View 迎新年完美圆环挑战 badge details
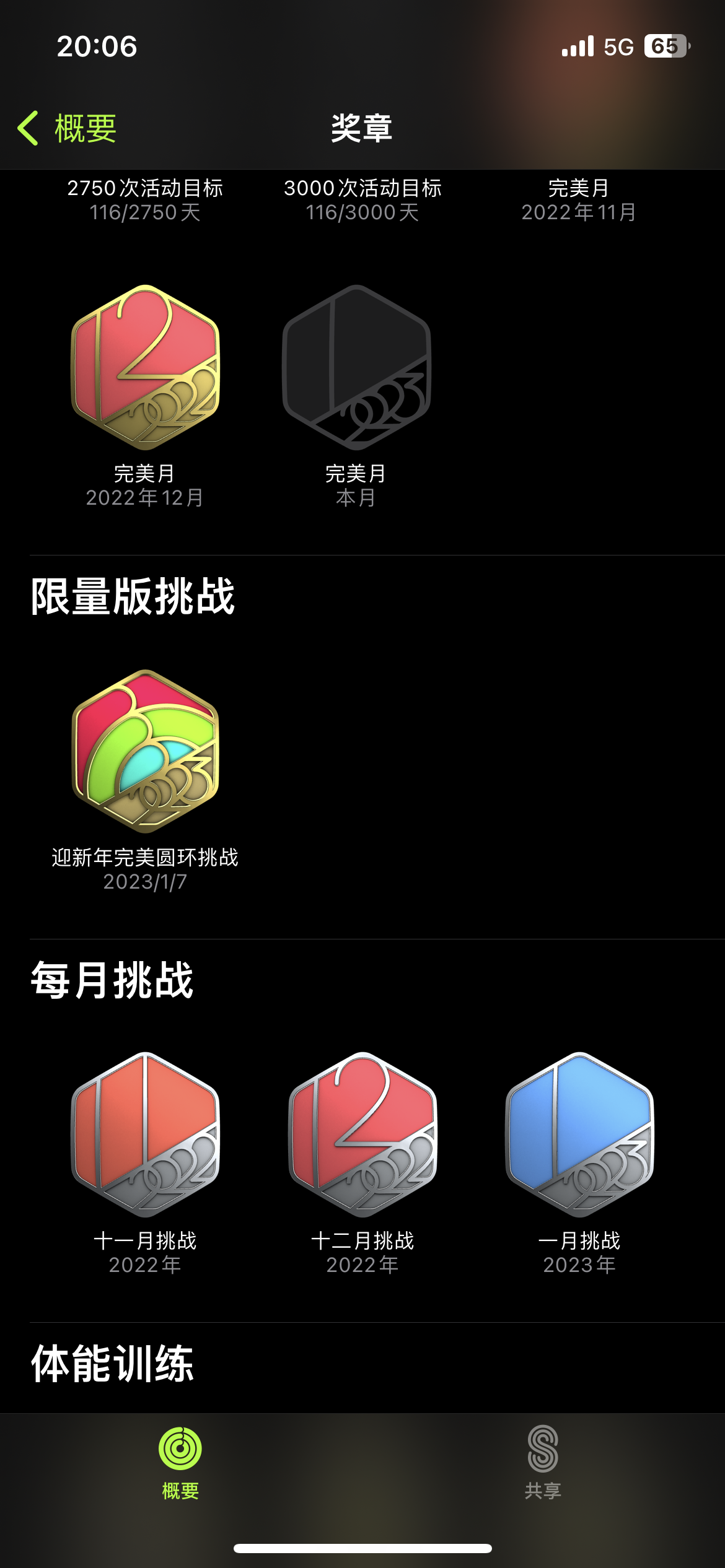The image size is (725, 1568). click(145, 751)
